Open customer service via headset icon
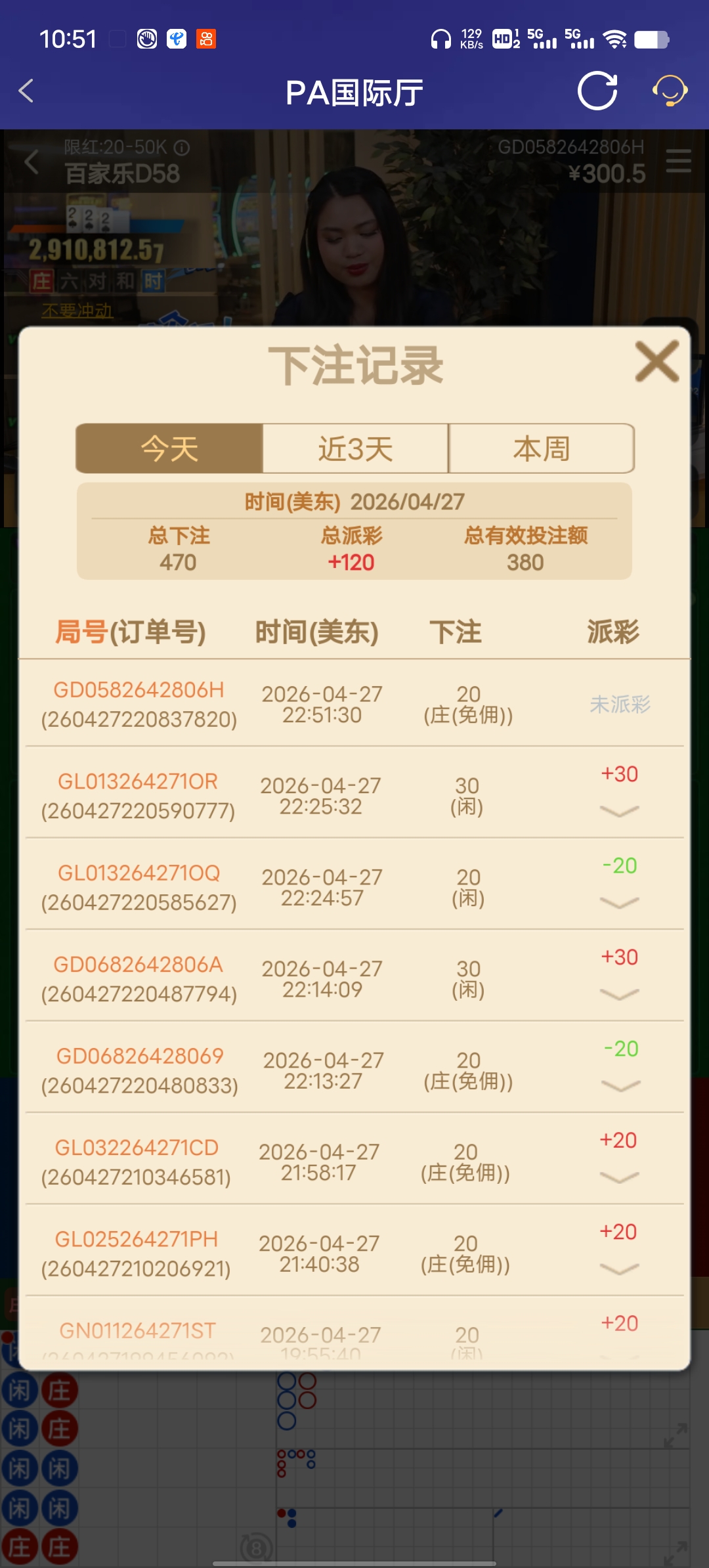The image size is (709, 1568). (670, 92)
